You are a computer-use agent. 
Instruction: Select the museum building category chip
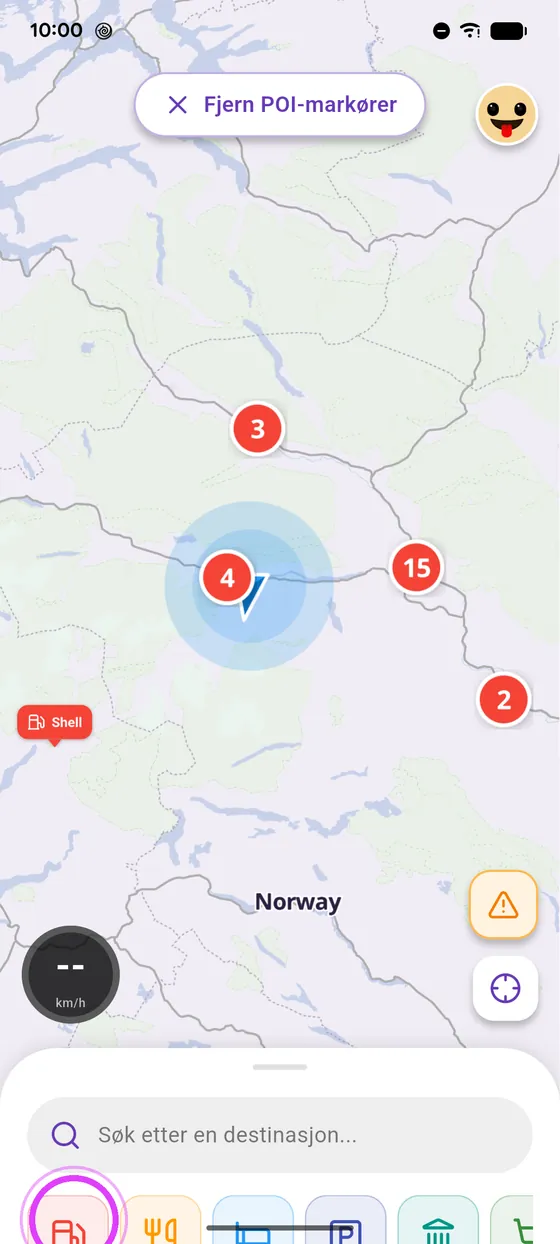point(438,1221)
